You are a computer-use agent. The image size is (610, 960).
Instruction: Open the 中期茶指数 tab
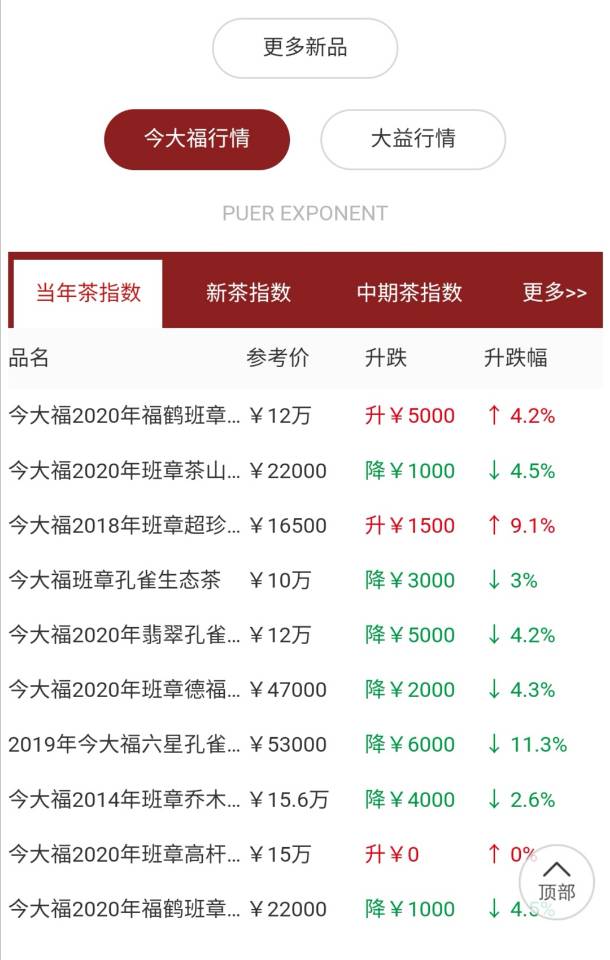[409, 293]
